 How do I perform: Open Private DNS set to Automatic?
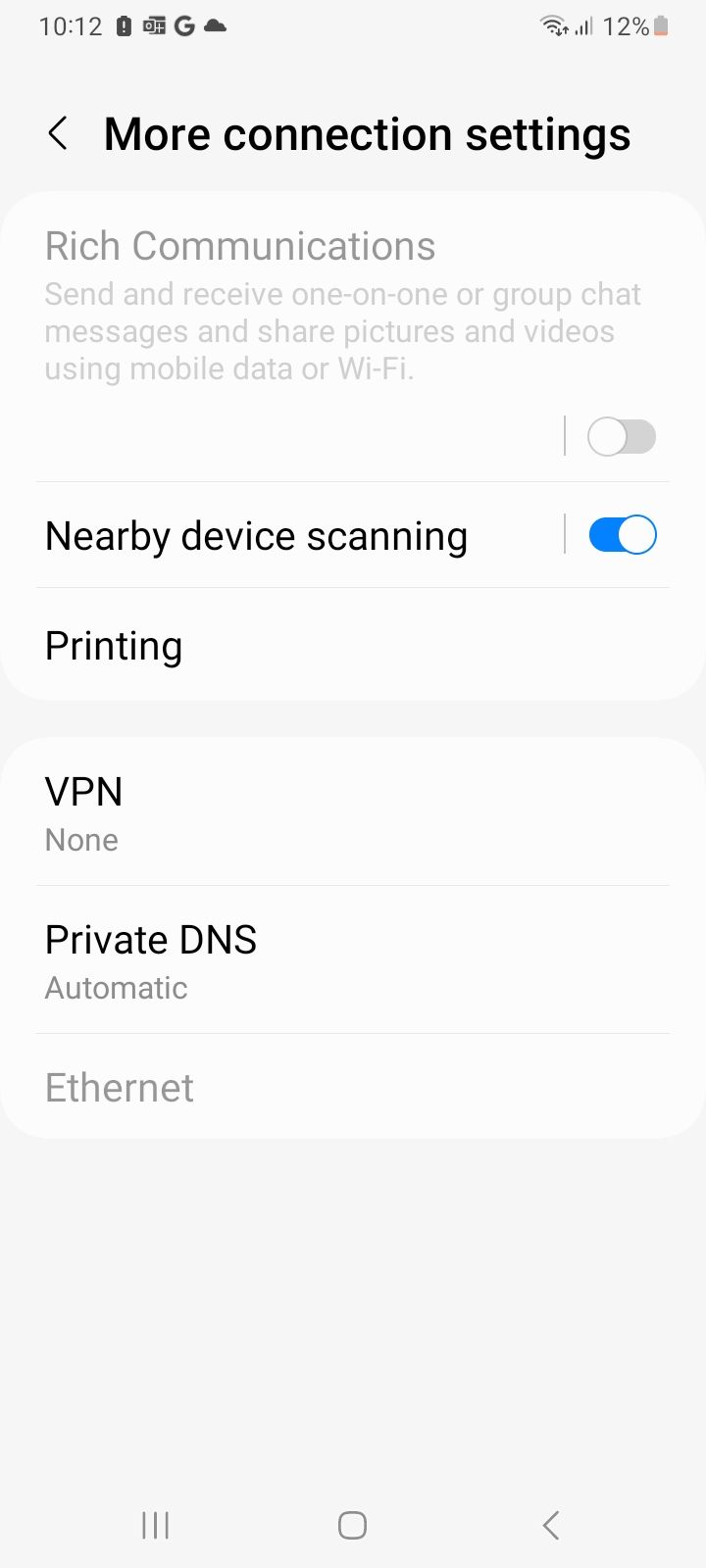[353, 959]
